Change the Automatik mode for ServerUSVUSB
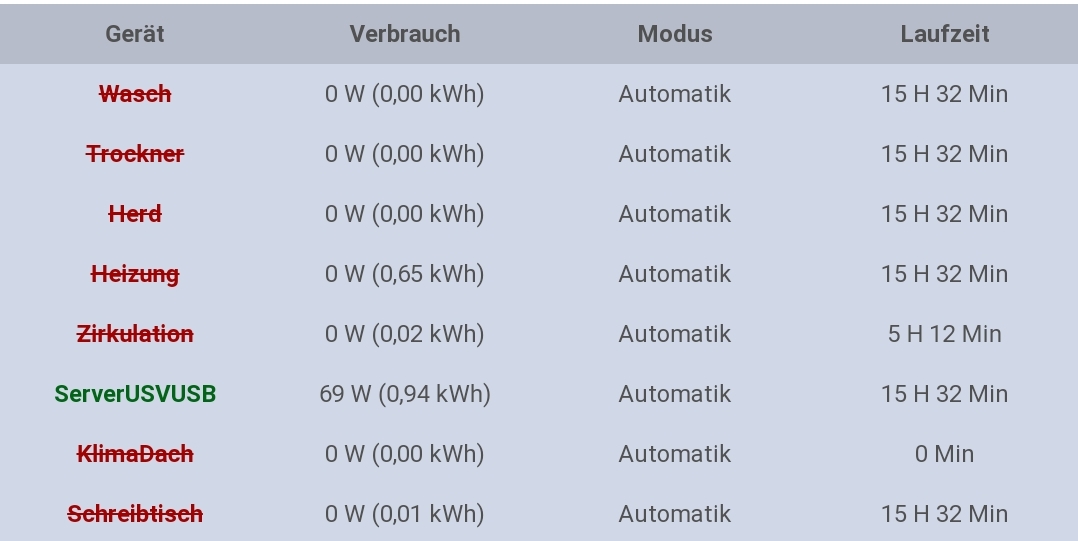Viewport: 1078px width, 541px height. pos(674,394)
